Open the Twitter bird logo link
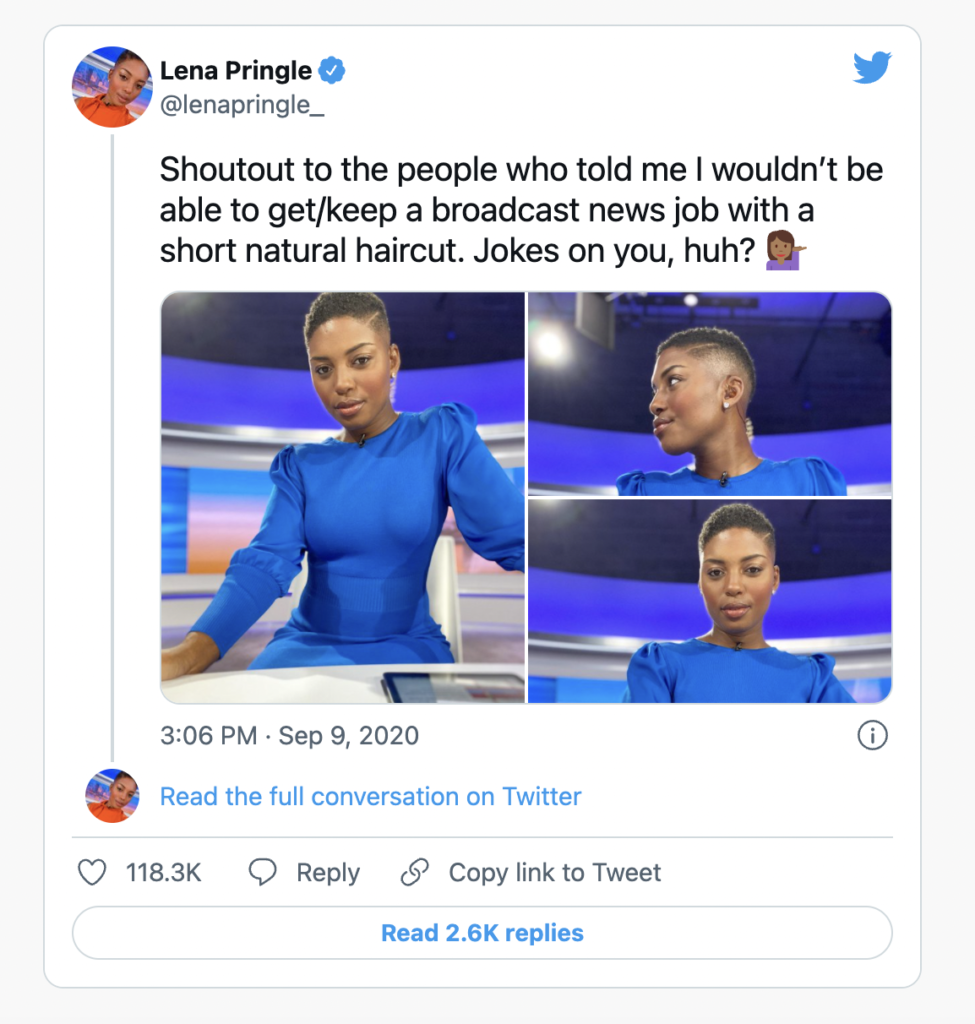The width and height of the screenshot is (975, 1024). (x=871, y=68)
